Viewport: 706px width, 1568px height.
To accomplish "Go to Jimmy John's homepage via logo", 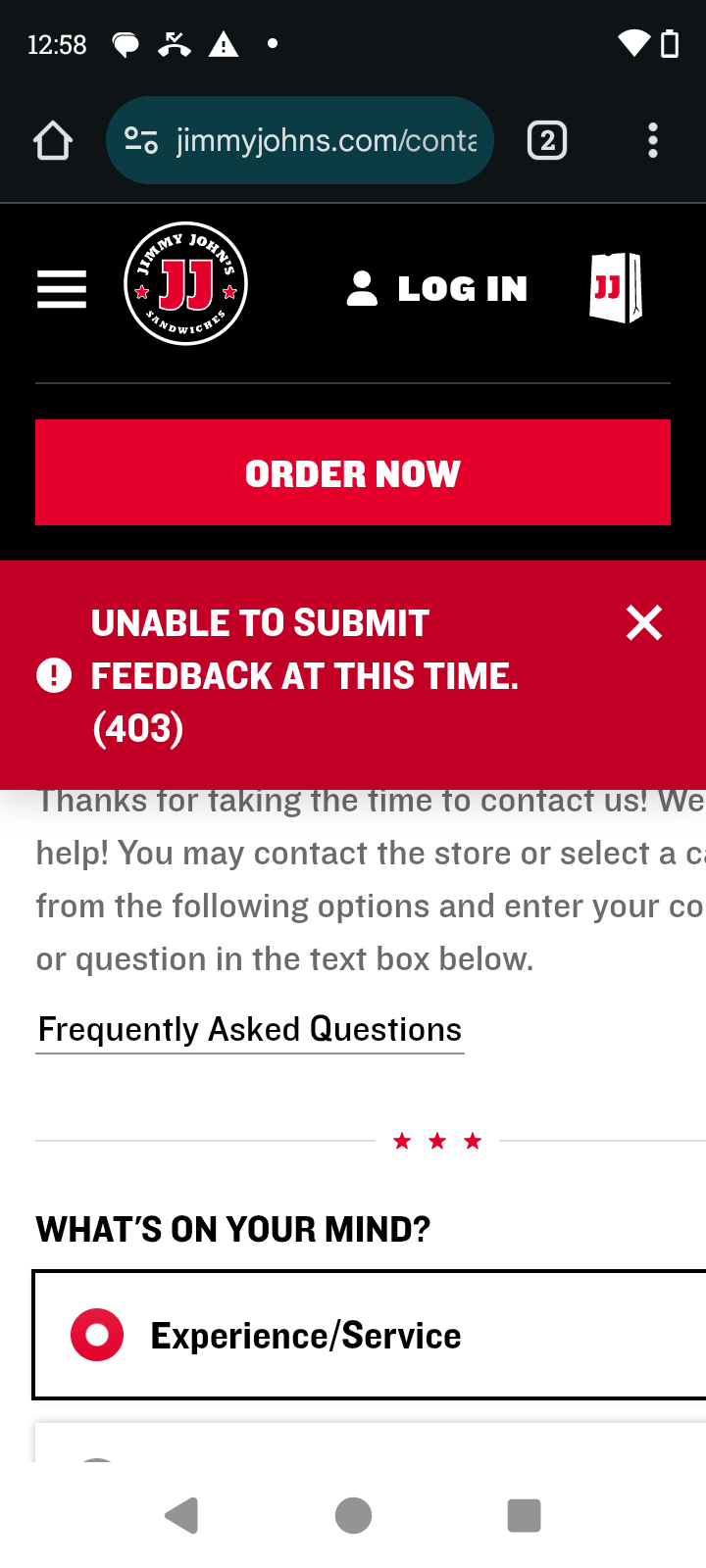I will pos(185,284).
